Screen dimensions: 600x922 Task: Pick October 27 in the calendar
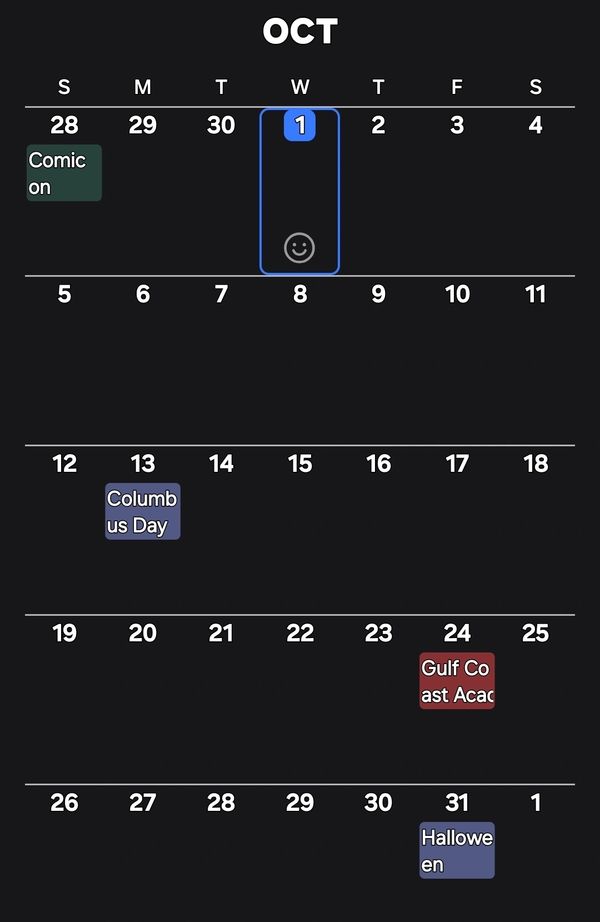(142, 803)
